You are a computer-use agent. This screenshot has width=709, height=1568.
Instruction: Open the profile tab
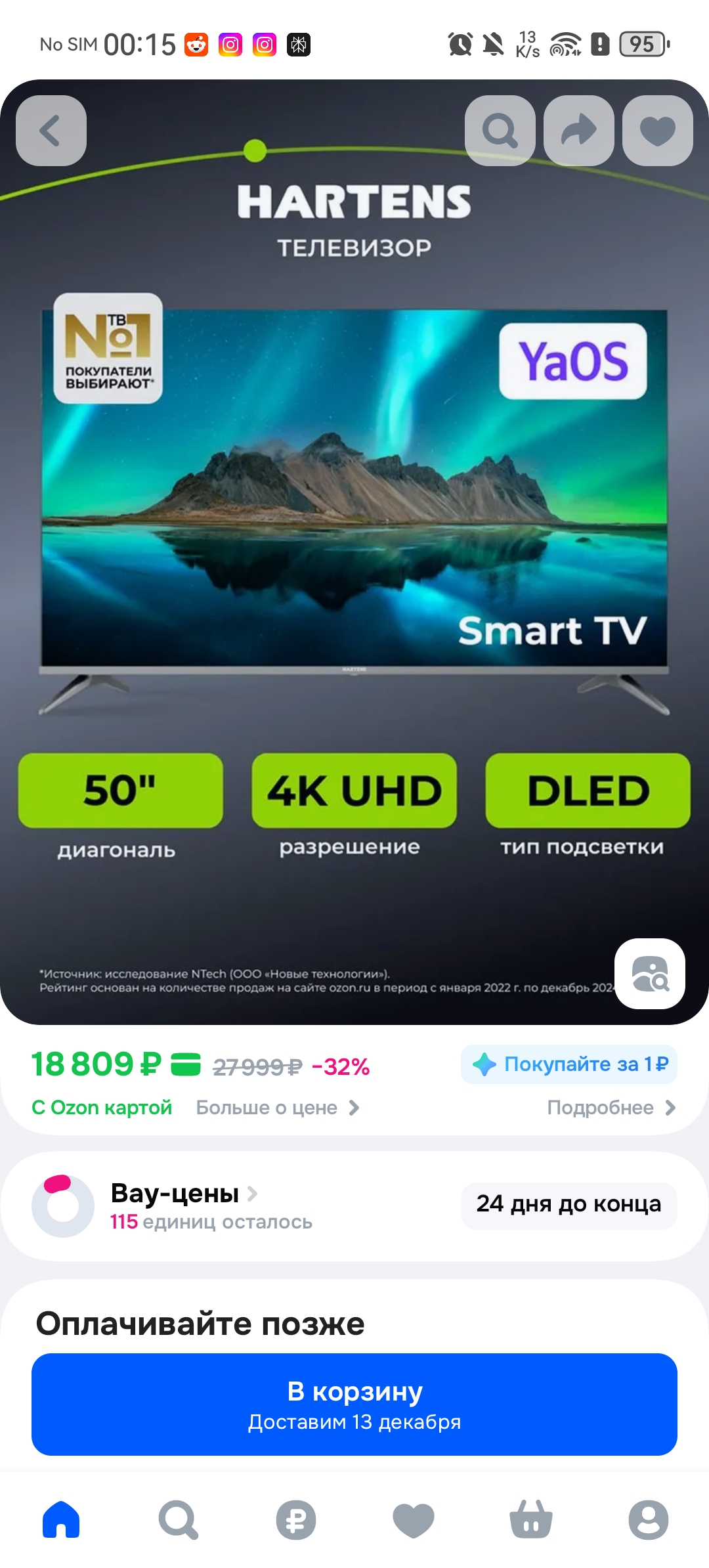click(648, 1519)
